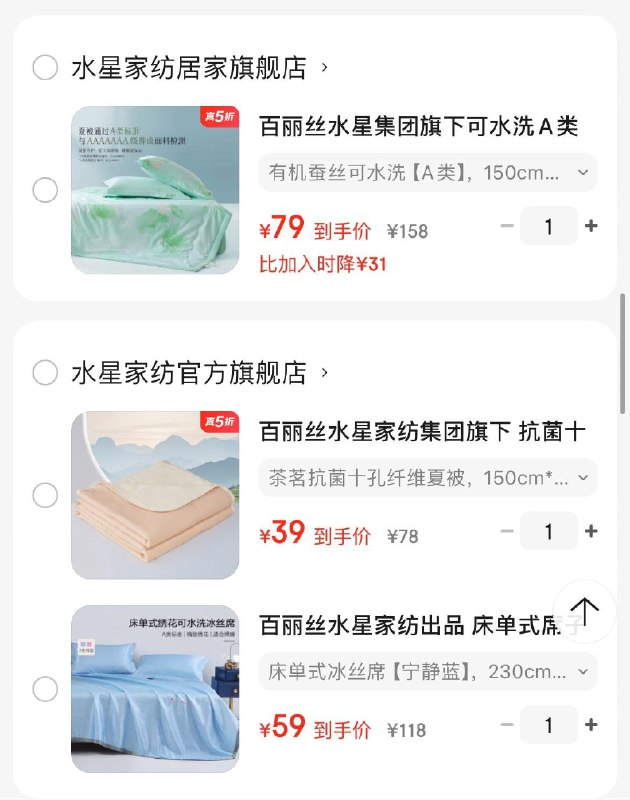630x800 pixels.
Task: Open the ¥79 silk quilt product image
Action: [155, 190]
